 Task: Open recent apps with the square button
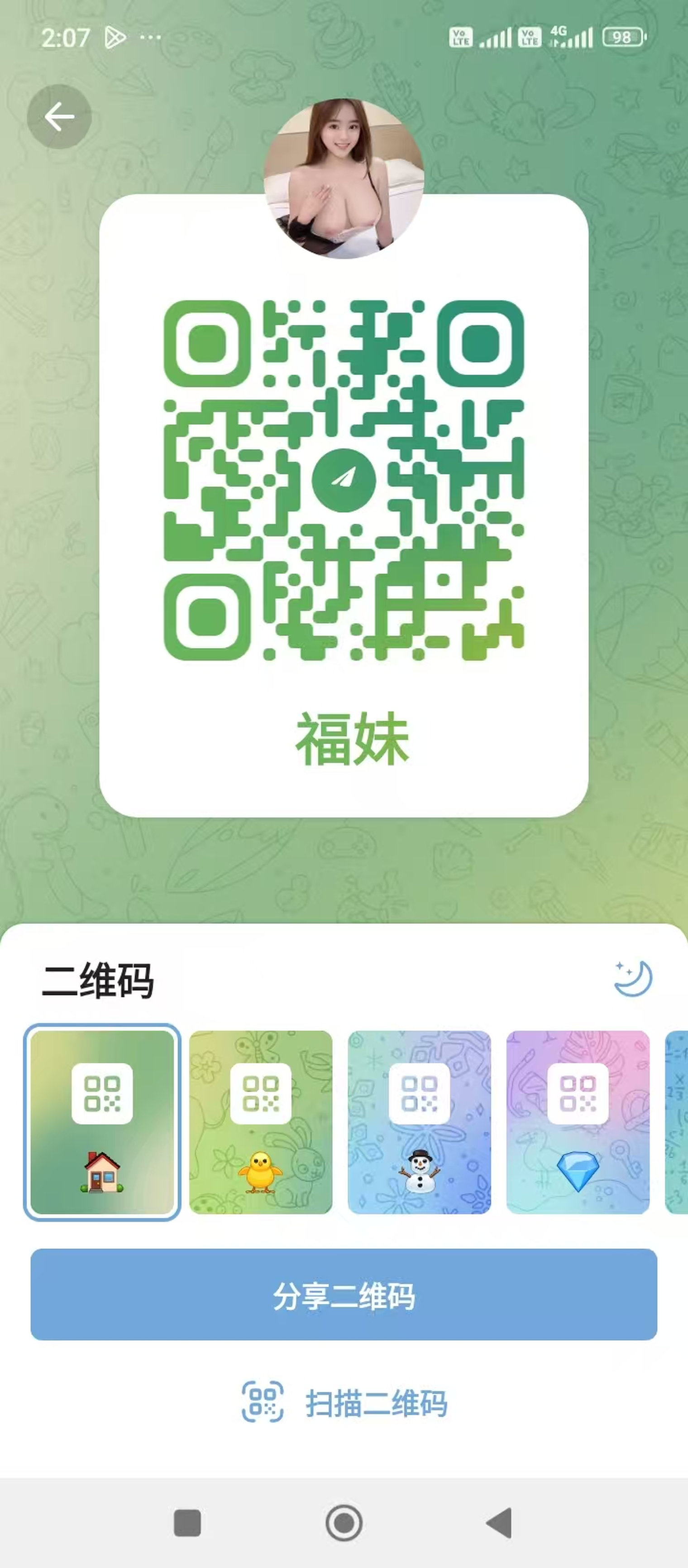(x=187, y=1523)
